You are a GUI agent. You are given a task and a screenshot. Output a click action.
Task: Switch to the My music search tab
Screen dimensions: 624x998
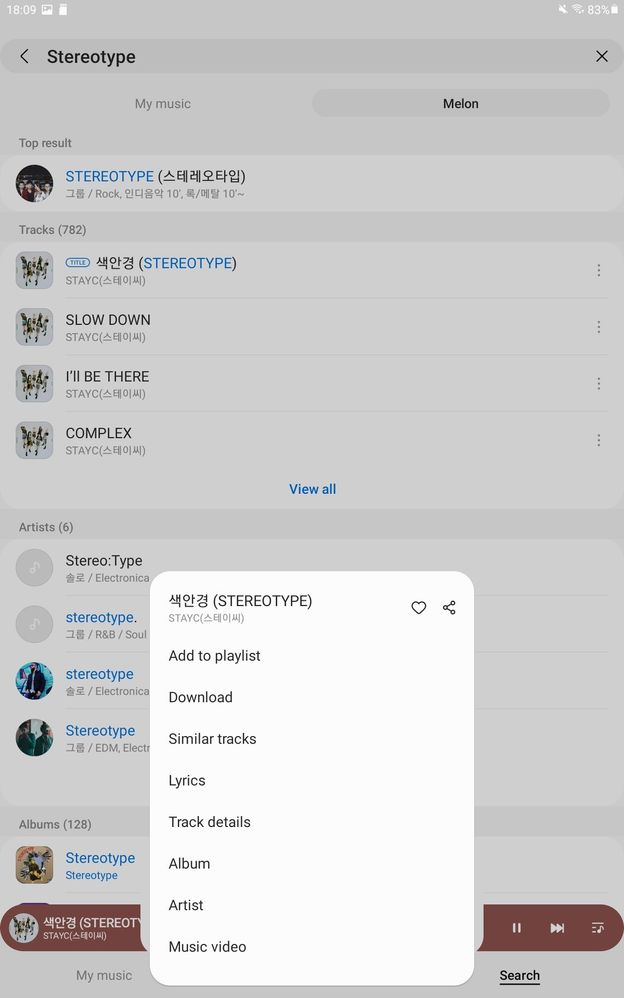click(162, 103)
